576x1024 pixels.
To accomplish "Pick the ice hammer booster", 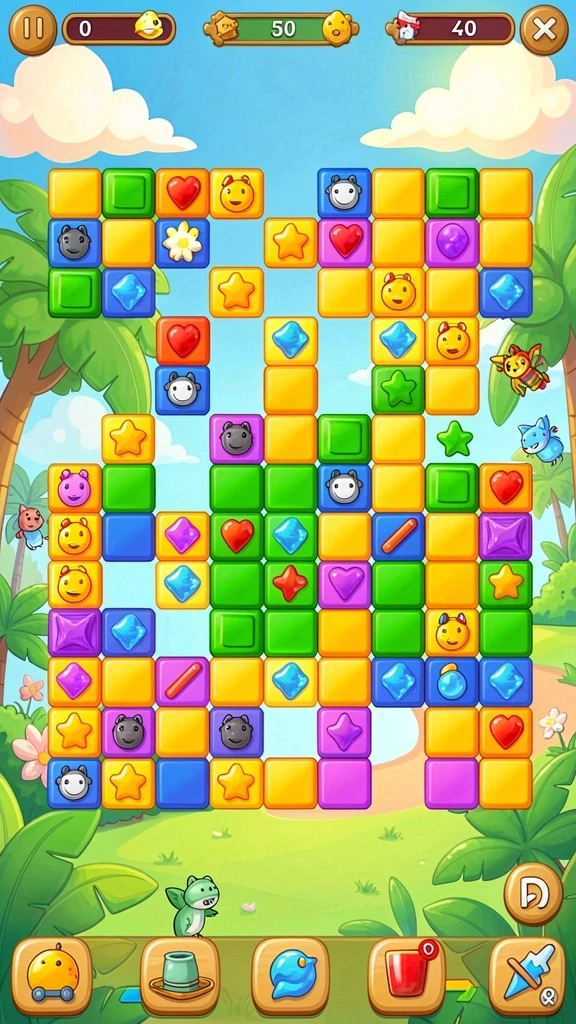I will (x=527, y=976).
